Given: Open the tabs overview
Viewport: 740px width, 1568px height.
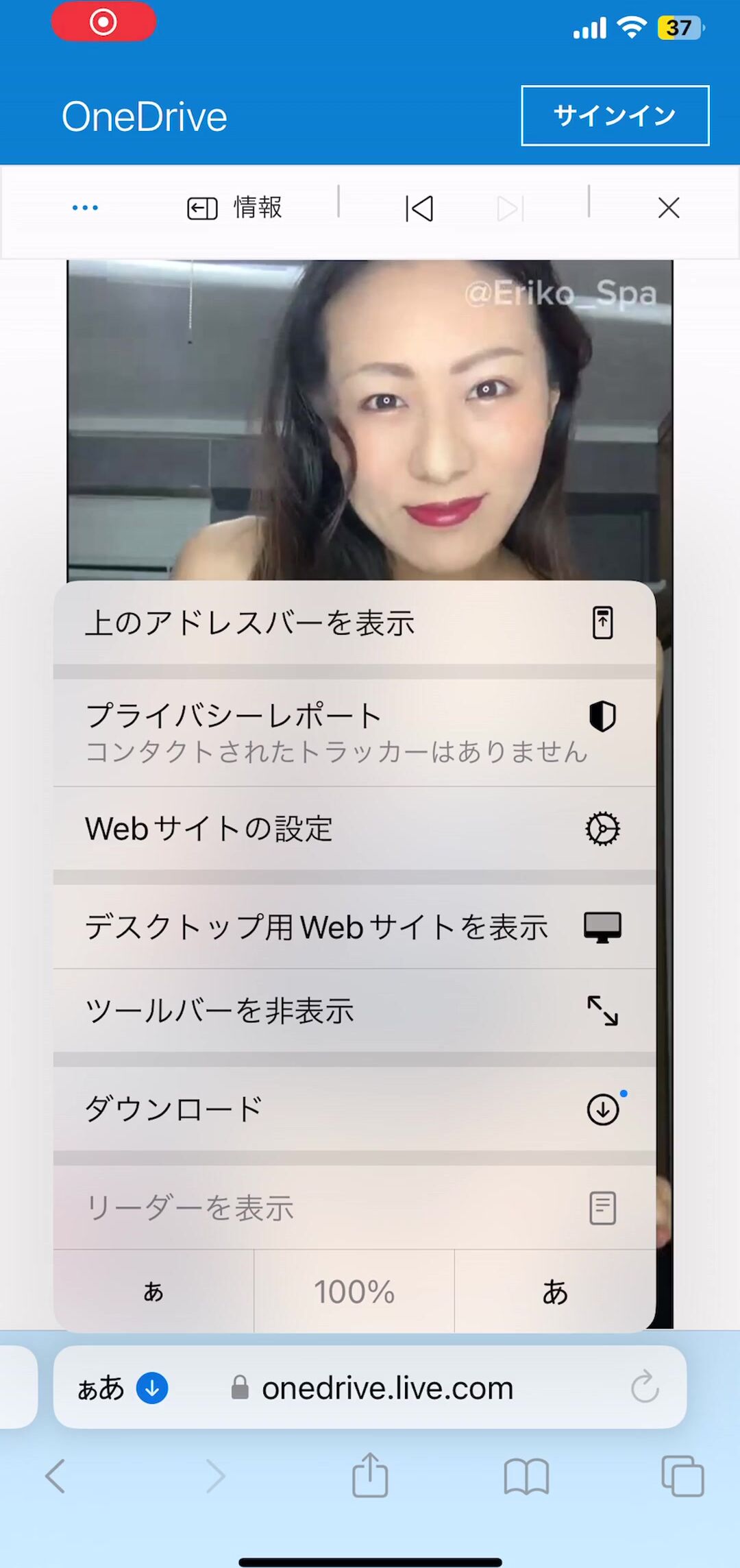Looking at the screenshot, I should pos(682,1475).
